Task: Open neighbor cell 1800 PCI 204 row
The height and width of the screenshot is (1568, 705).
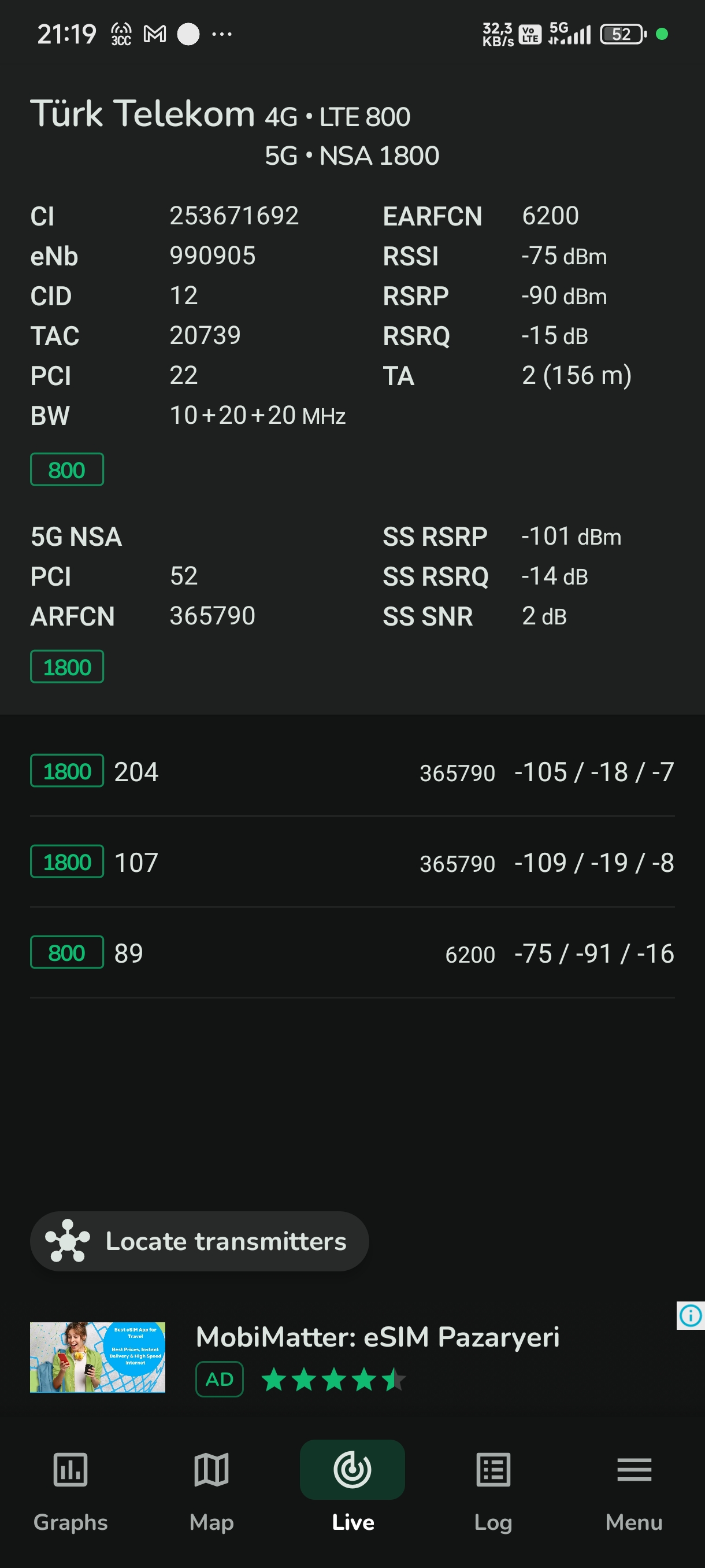Action: [352, 771]
